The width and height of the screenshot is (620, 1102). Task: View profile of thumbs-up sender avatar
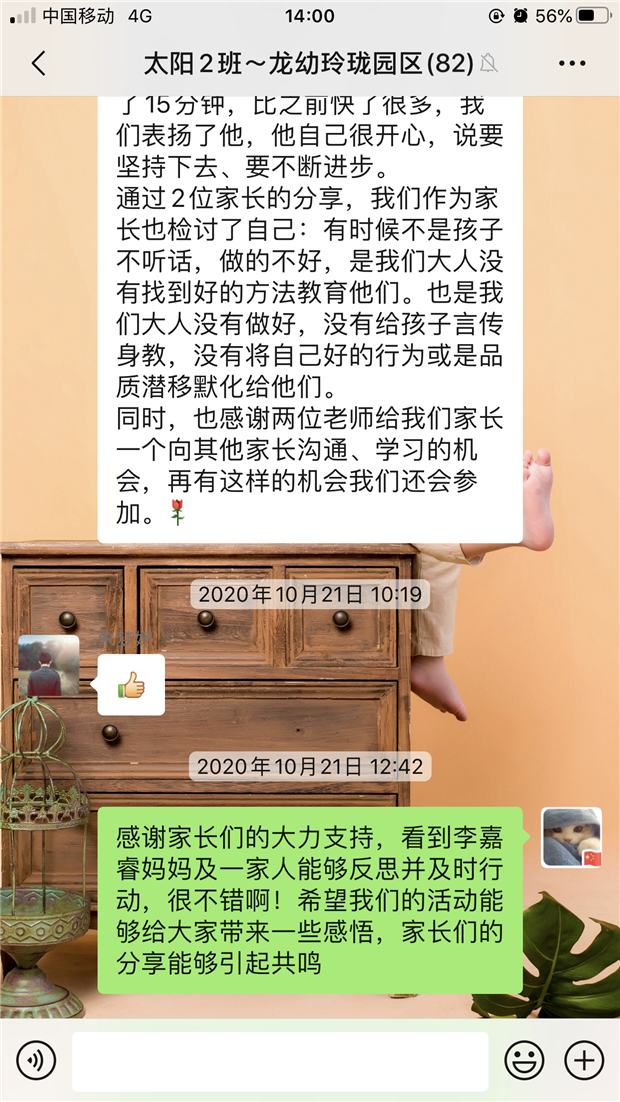click(x=49, y=665)
